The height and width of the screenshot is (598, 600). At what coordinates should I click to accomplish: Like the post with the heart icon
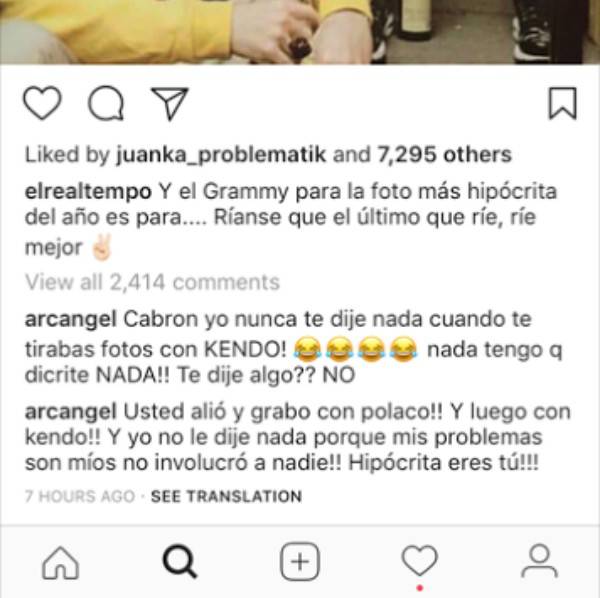[43, 104]
